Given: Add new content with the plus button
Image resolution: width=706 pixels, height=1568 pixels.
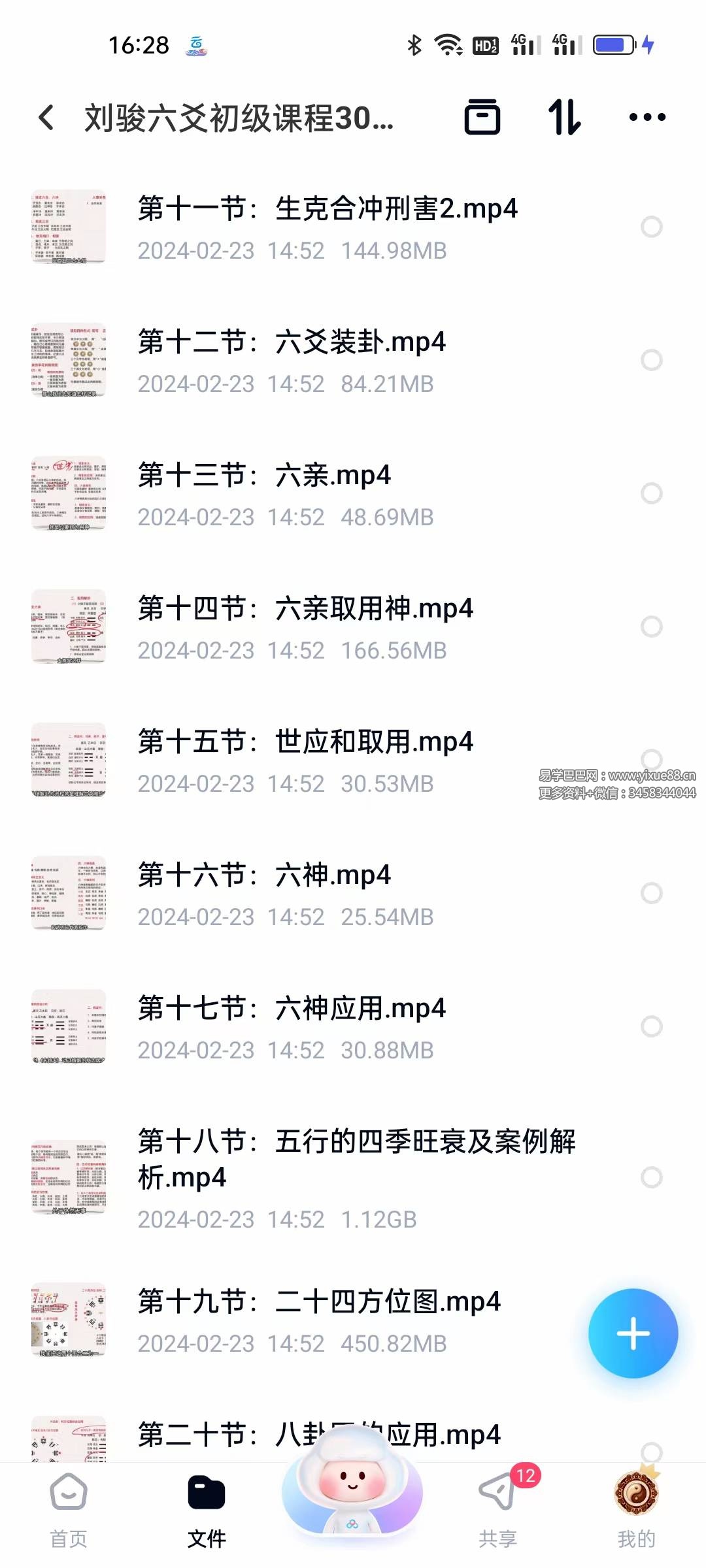Looking at the screenshot, I should [x=633, y=1333].
